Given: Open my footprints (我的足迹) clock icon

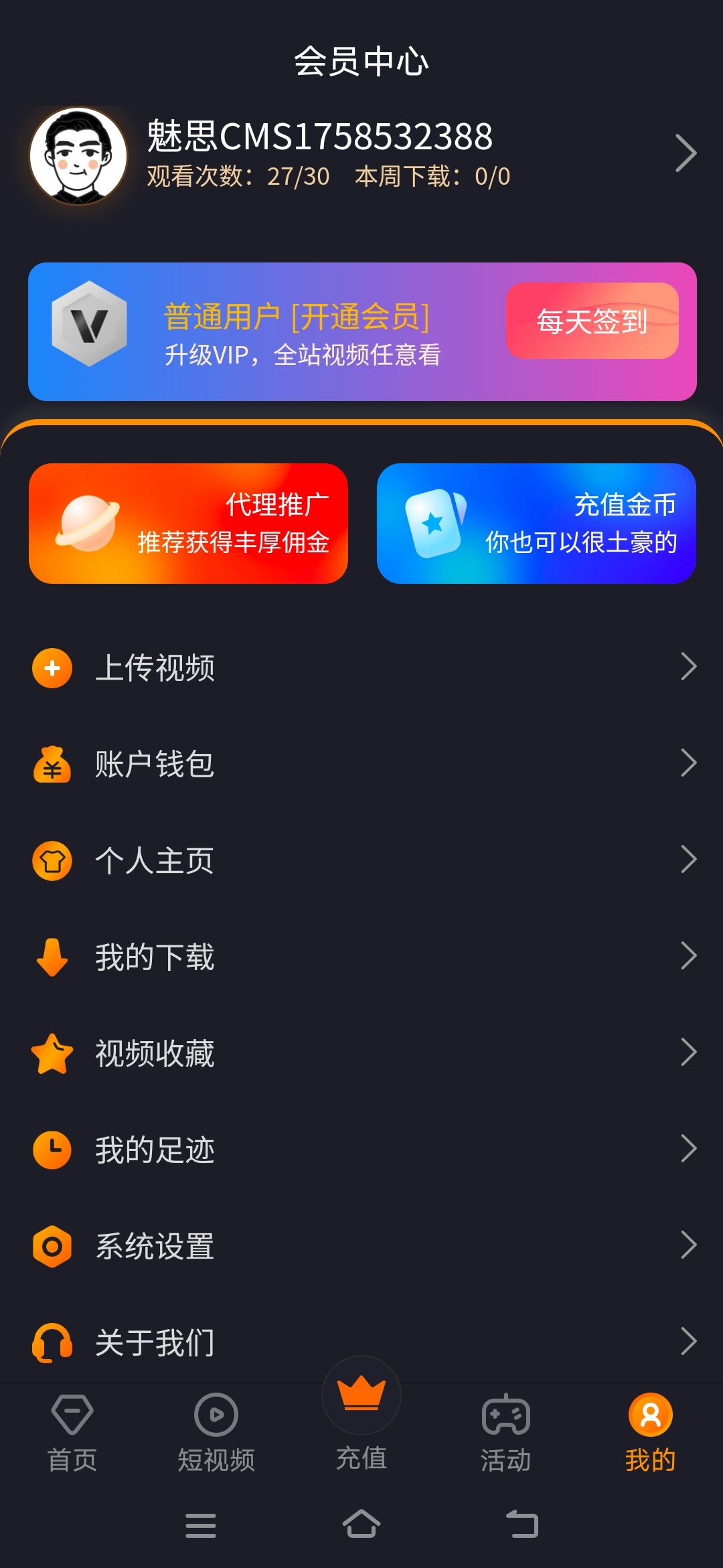Looking at the screenshot, I should point(52,1149).
